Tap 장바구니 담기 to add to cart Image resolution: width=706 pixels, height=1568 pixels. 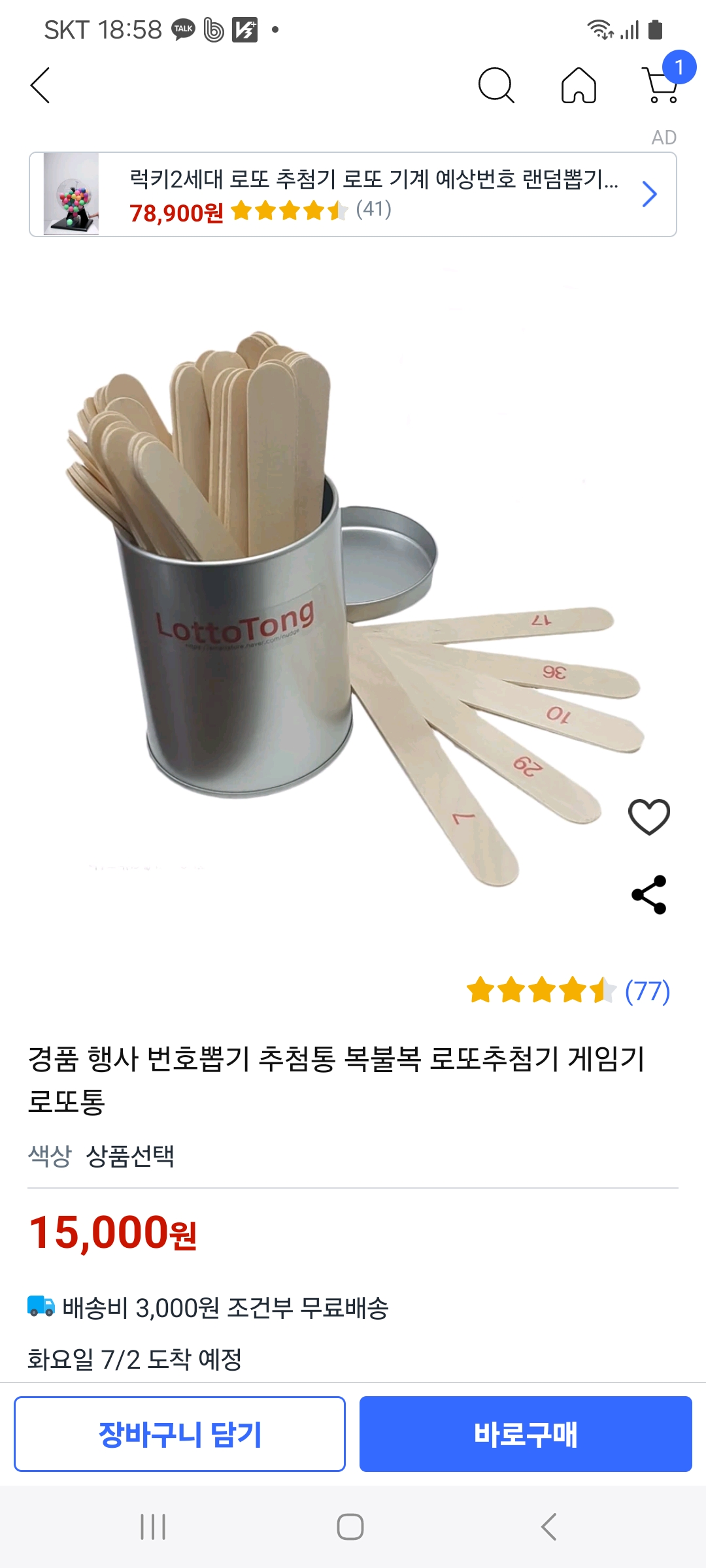click(x=180, y=1434)
